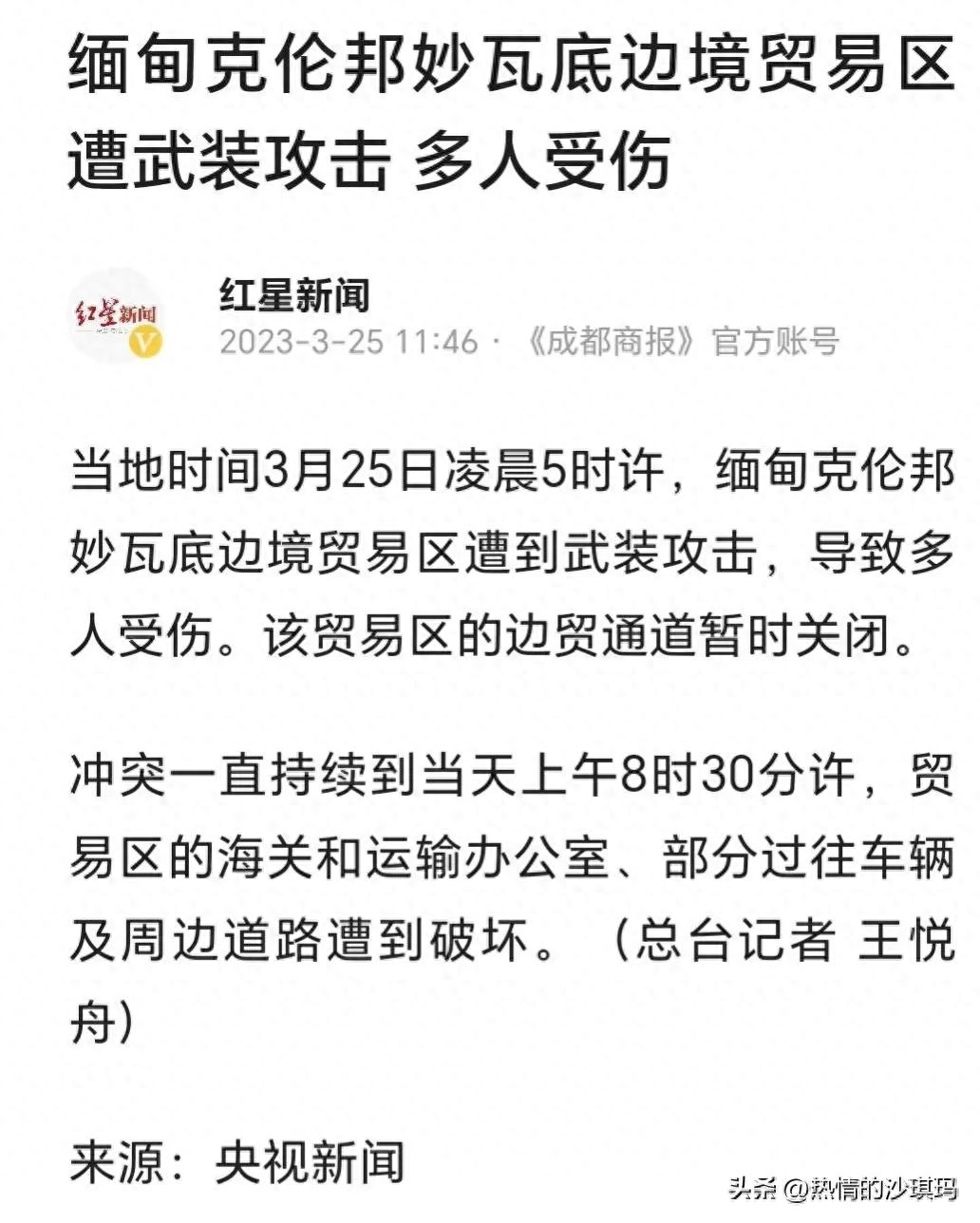Open the 红星新闻 account name link
980x1223 pixels.
tap(294, 295)
